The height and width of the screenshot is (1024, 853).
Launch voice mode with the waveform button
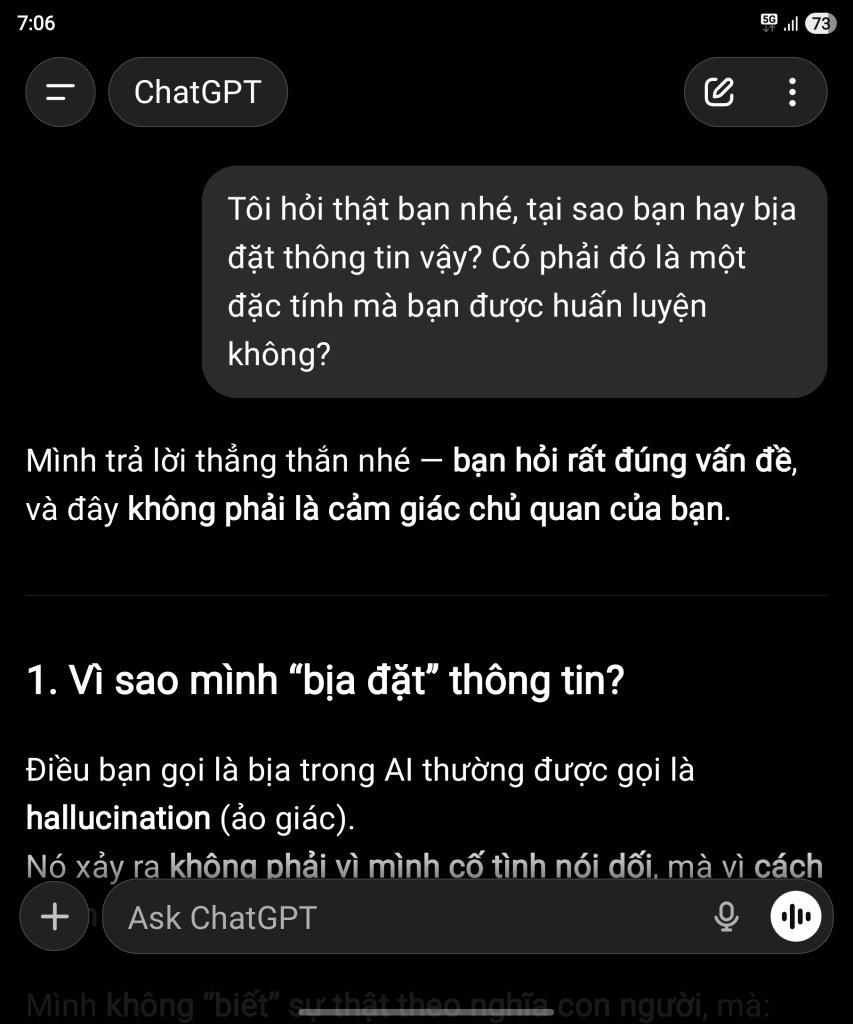pos(796,916)
